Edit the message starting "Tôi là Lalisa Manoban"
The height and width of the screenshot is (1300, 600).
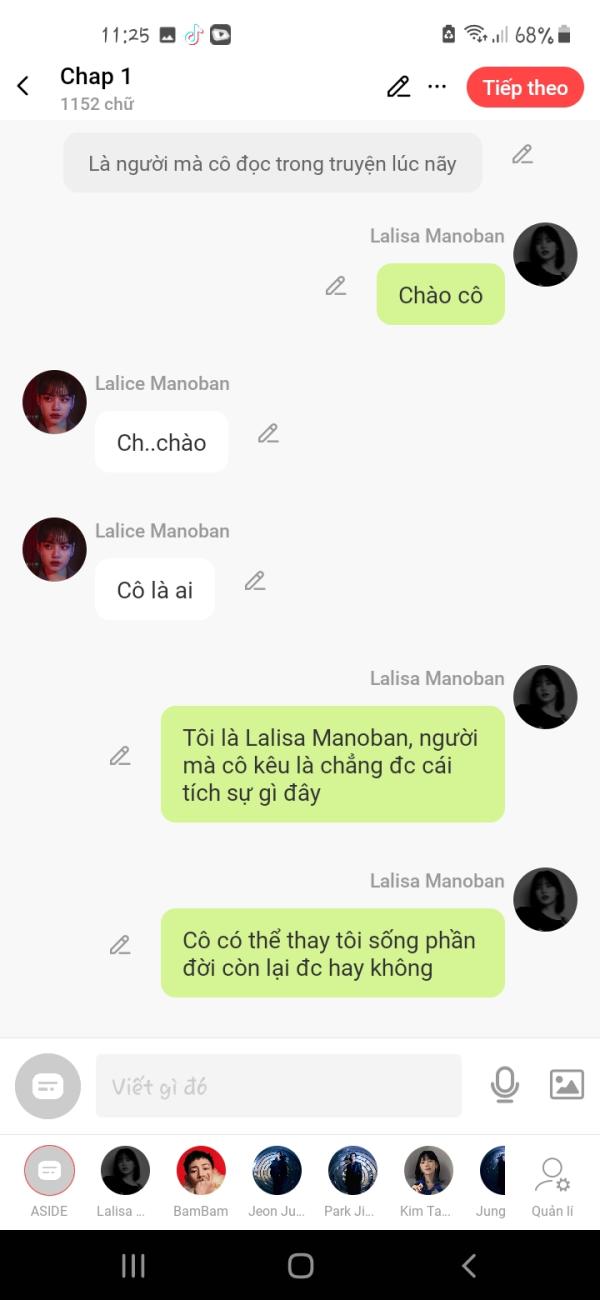point(120,757)
